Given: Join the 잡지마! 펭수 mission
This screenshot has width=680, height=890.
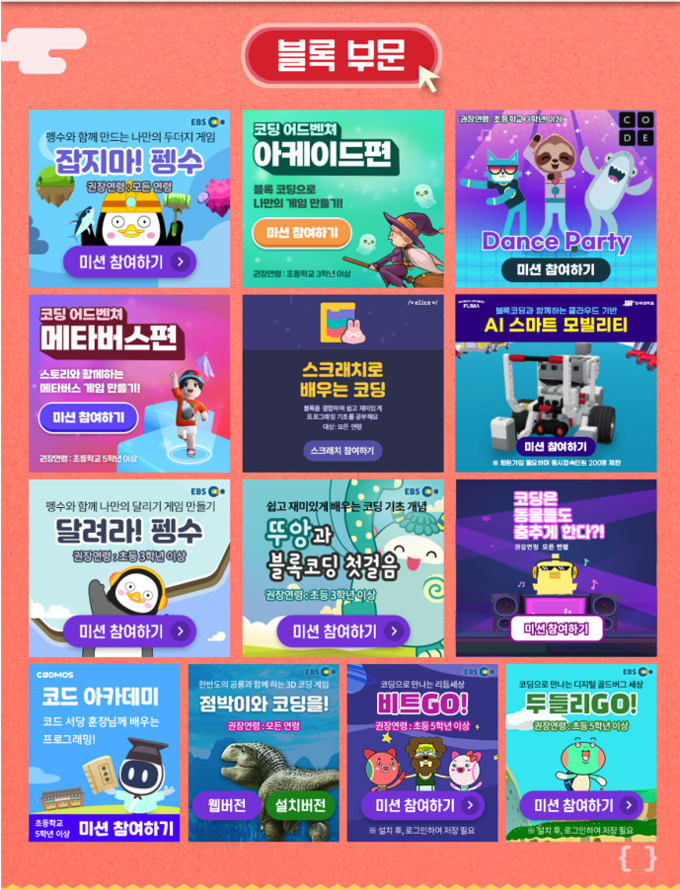Looking at the screenshot, I should [x=130, y=262].
